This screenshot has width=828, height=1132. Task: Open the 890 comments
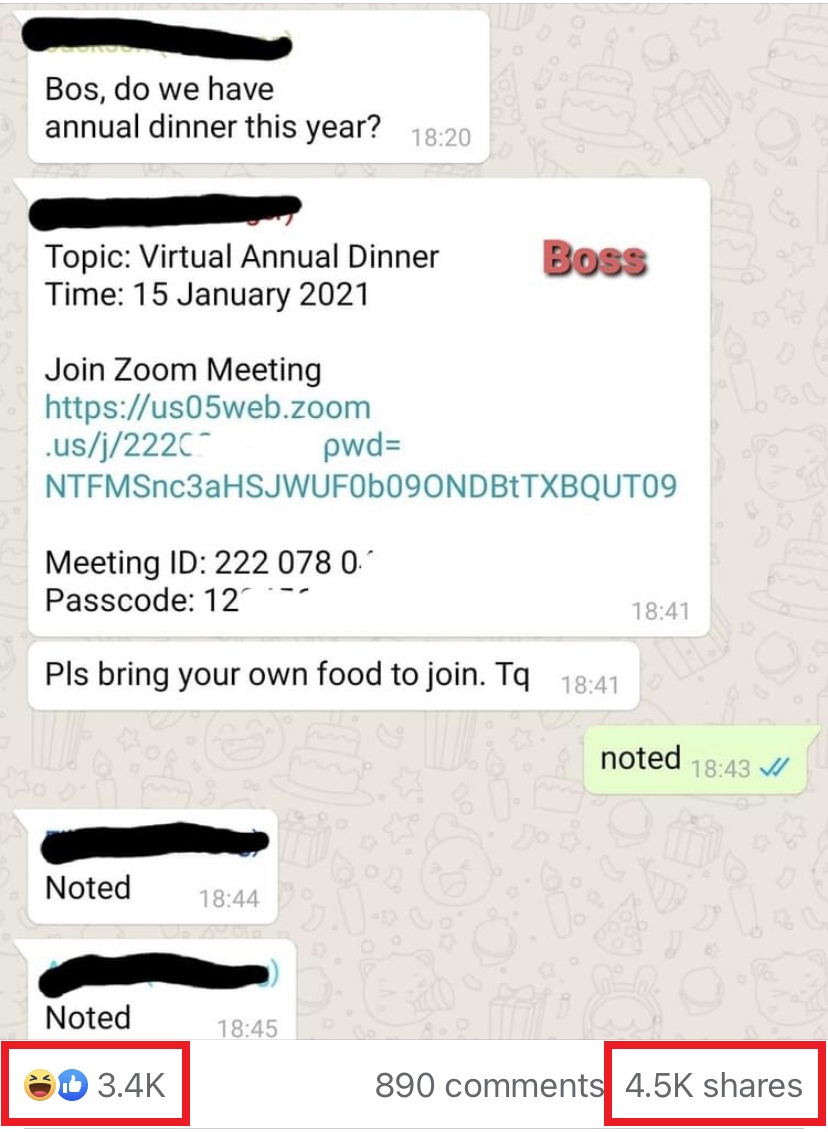point(488,1085)
